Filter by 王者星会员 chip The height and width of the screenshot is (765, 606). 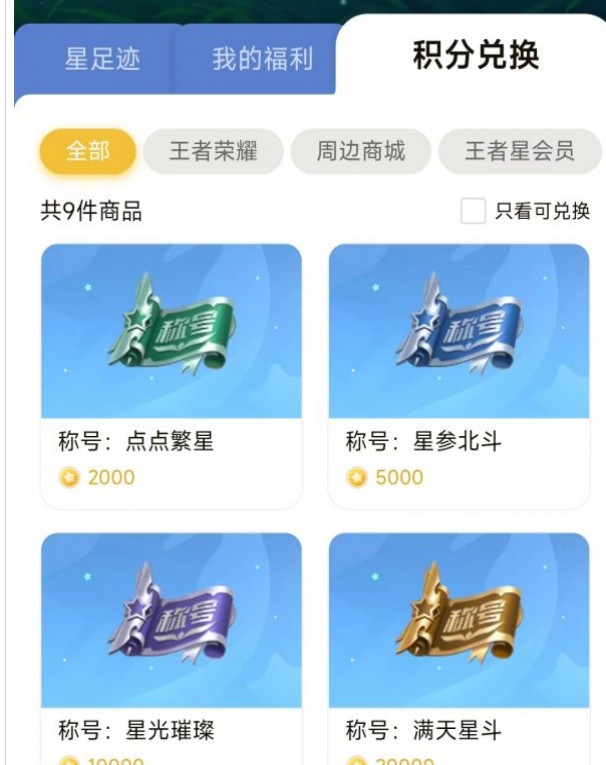(x=519, y=152)
